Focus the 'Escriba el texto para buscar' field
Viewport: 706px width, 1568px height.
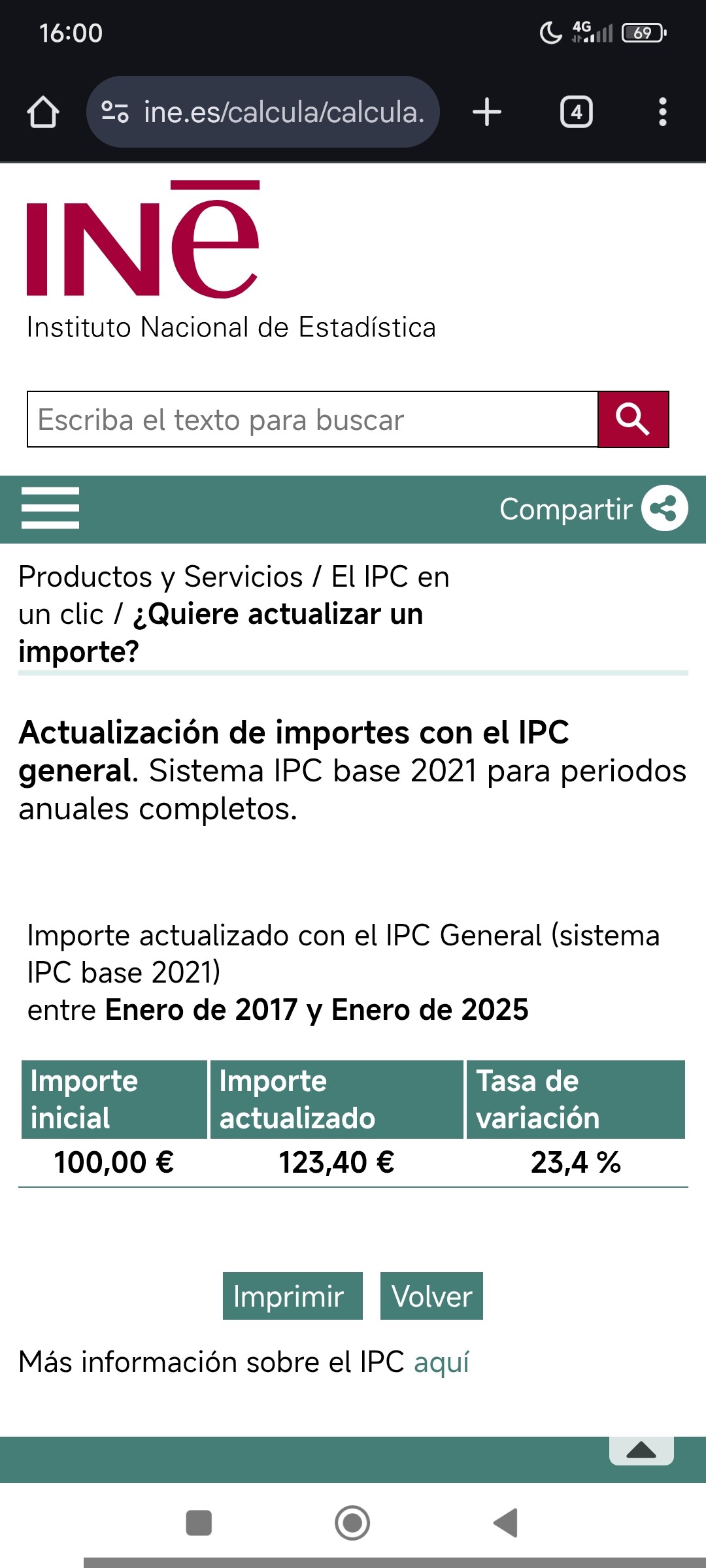click(x=312, y=419)
